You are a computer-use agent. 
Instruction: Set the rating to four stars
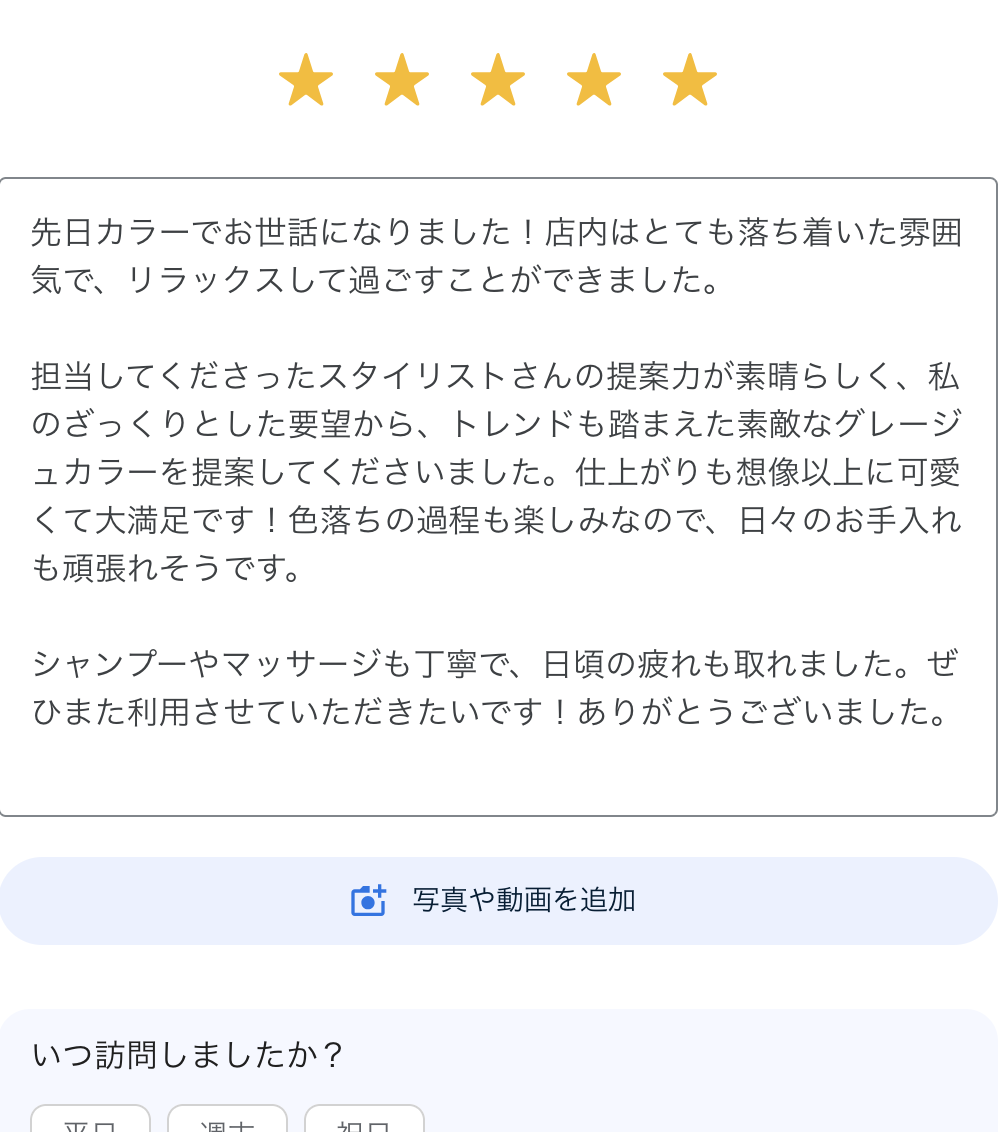pos(593,78)
